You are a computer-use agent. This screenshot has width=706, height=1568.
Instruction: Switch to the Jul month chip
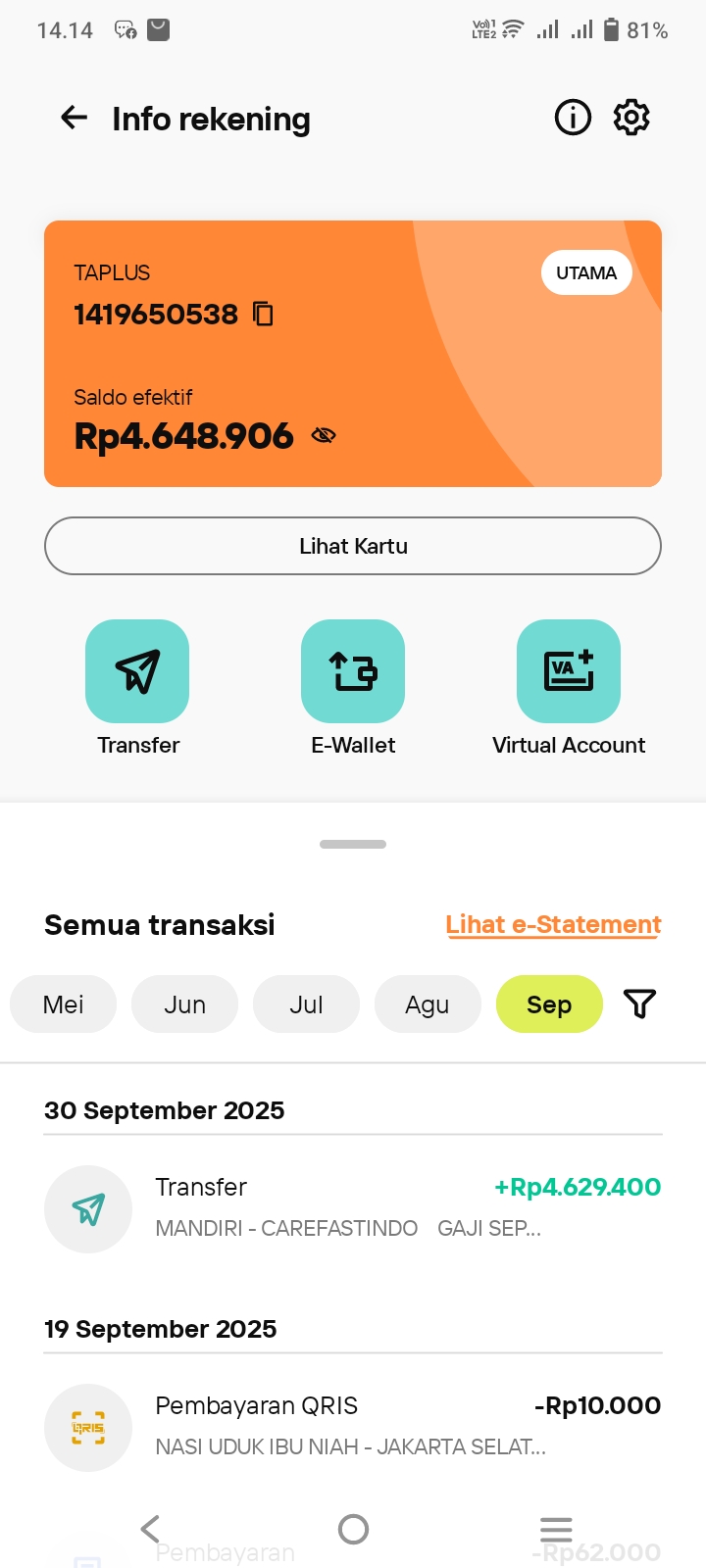[x=306, y=1004]
